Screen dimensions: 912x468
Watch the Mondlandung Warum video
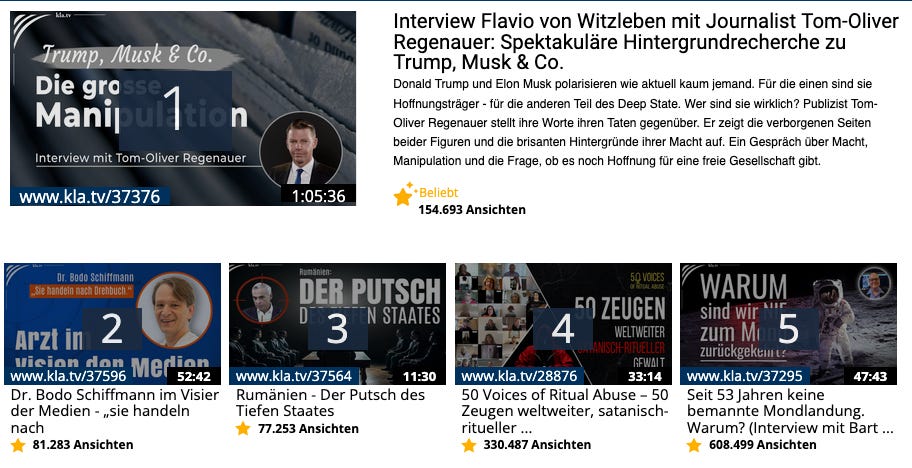788,325
